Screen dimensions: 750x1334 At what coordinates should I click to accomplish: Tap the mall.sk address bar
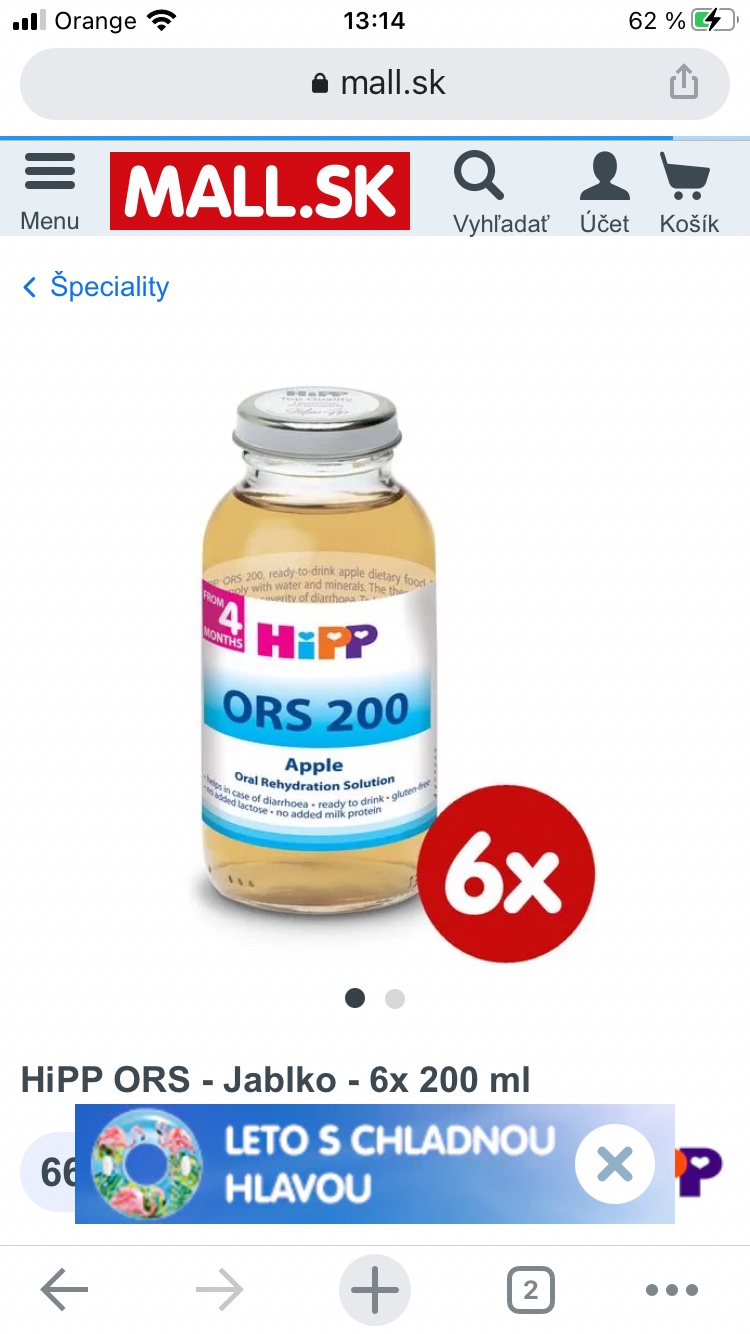click(x=375, y=83)
